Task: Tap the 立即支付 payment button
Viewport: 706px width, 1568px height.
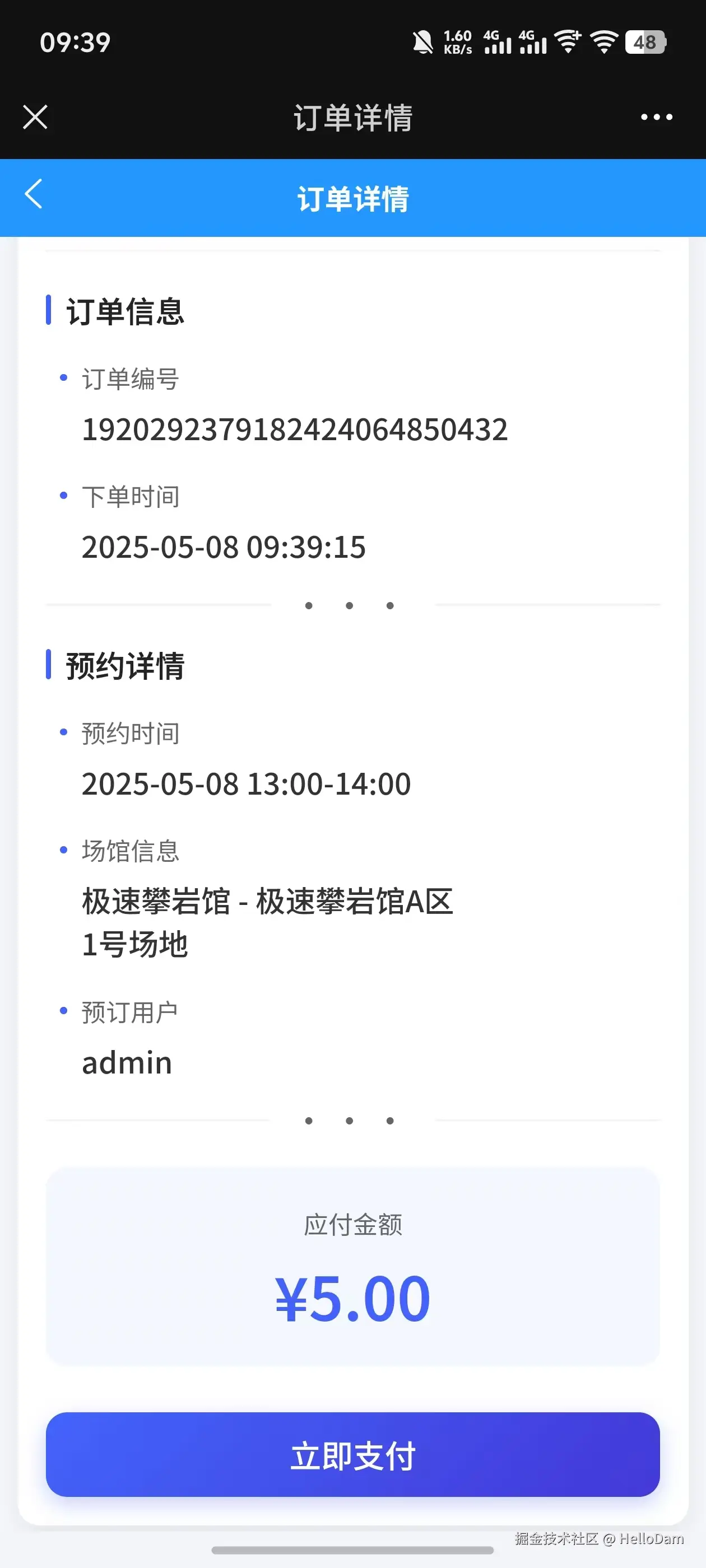Action: 352,1456
